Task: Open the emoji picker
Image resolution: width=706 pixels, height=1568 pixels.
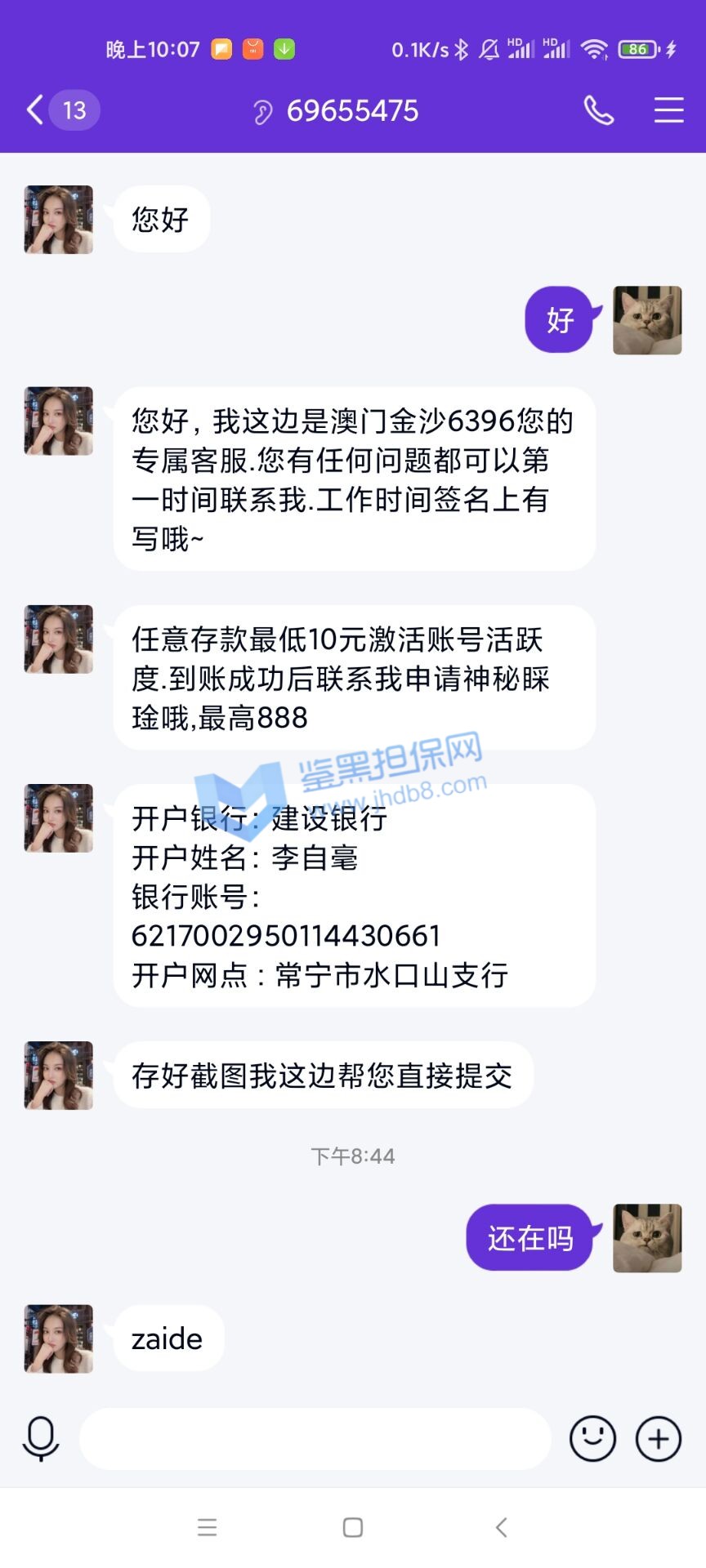Action: coord(592,1438)
